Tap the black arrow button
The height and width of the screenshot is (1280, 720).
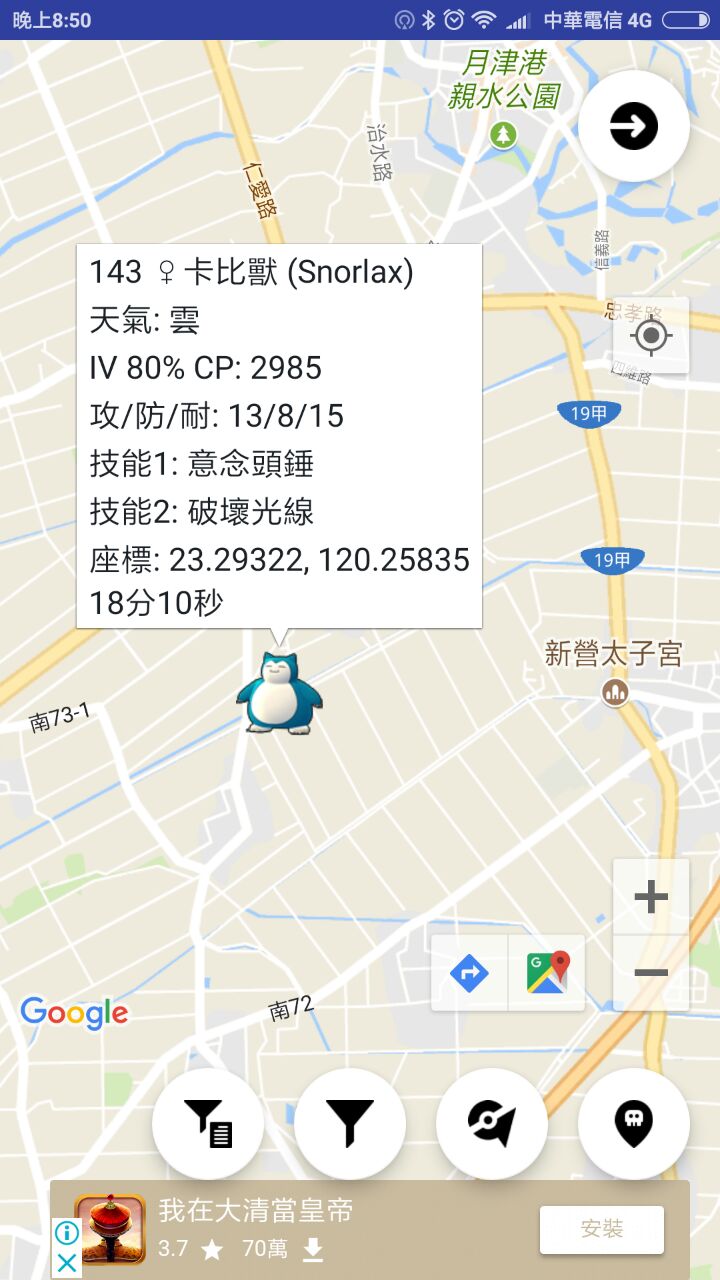pos(634,126)
